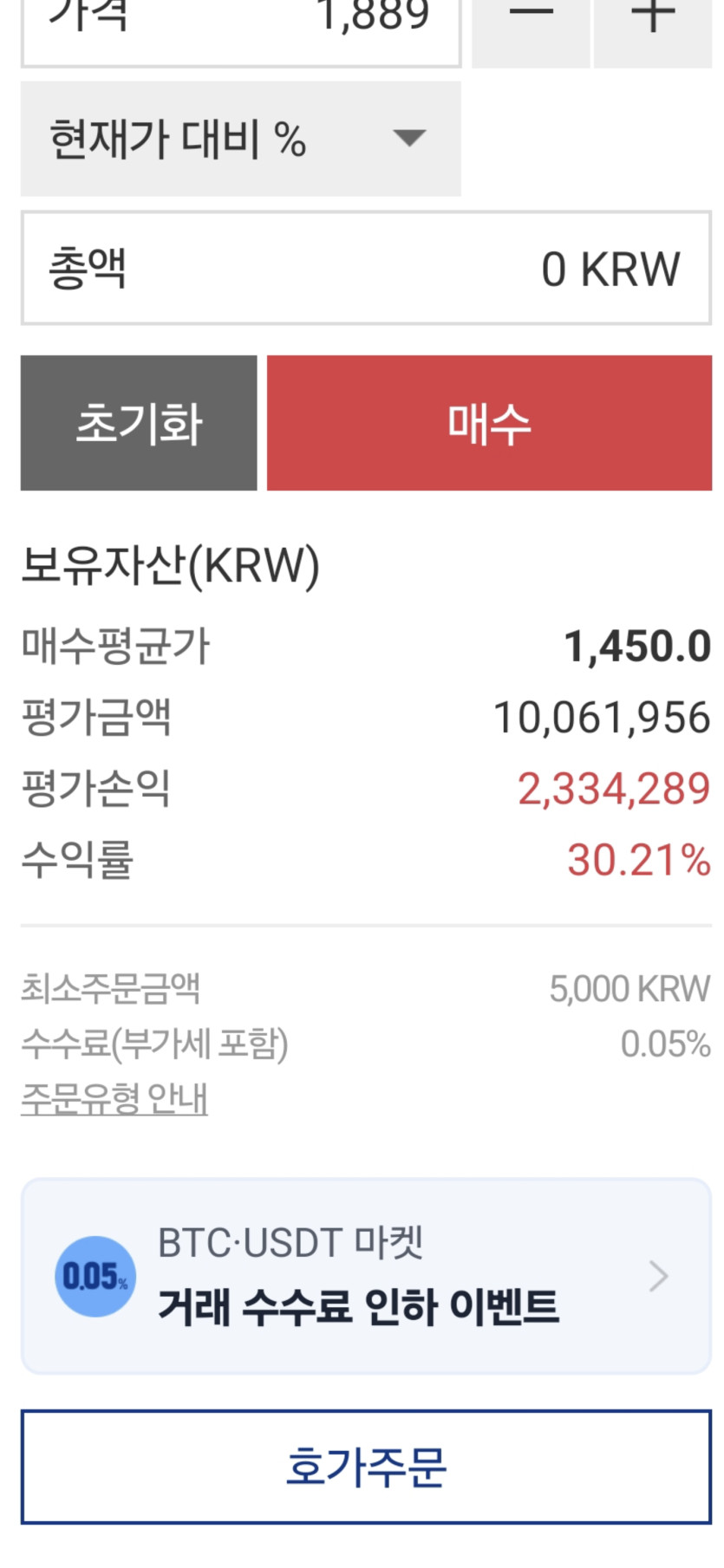Tap the 총액 total amount field

(366, 268)
